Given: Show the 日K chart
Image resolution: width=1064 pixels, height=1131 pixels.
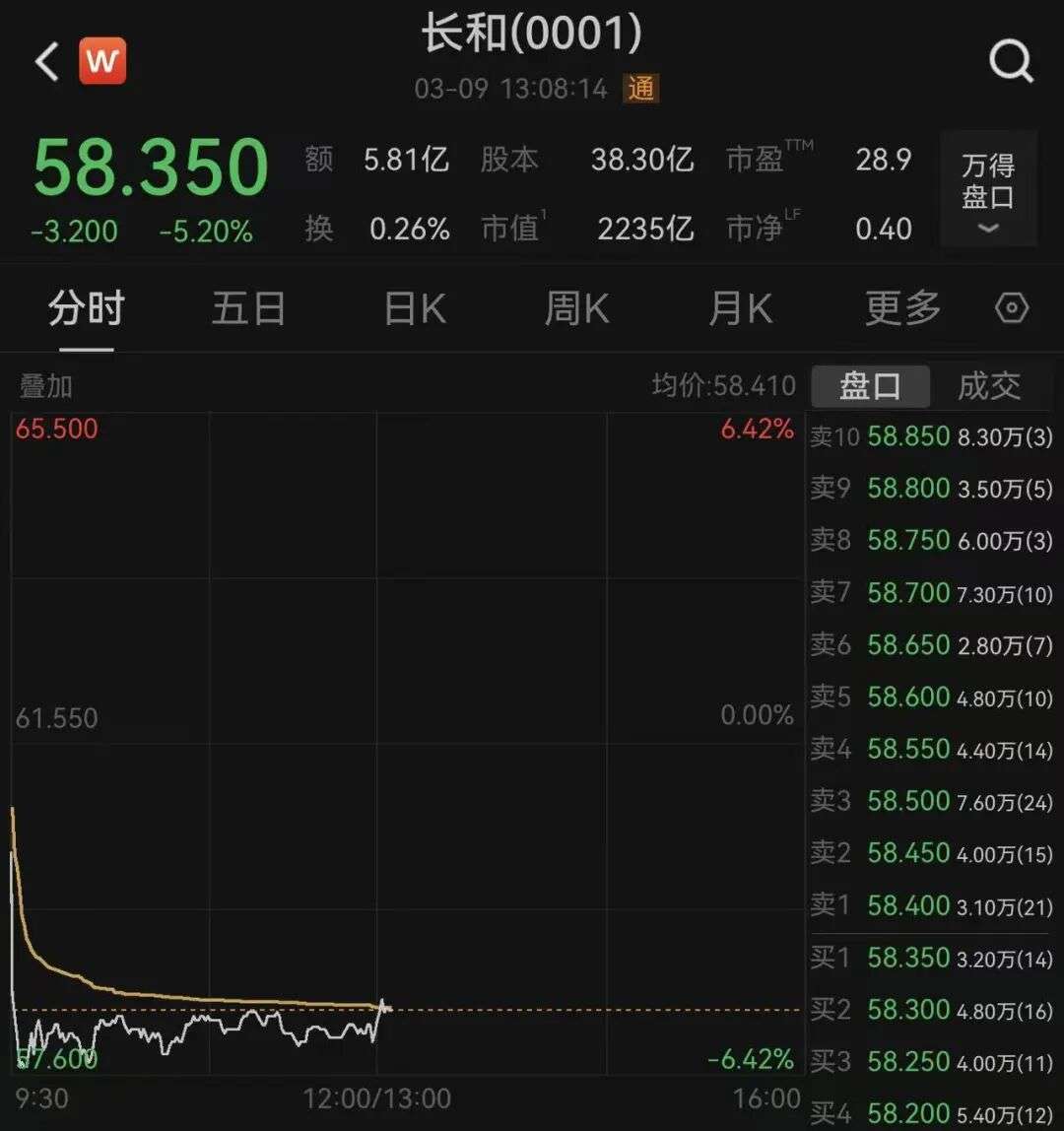Looking at the screenshot, I should [x=414, y=308].
